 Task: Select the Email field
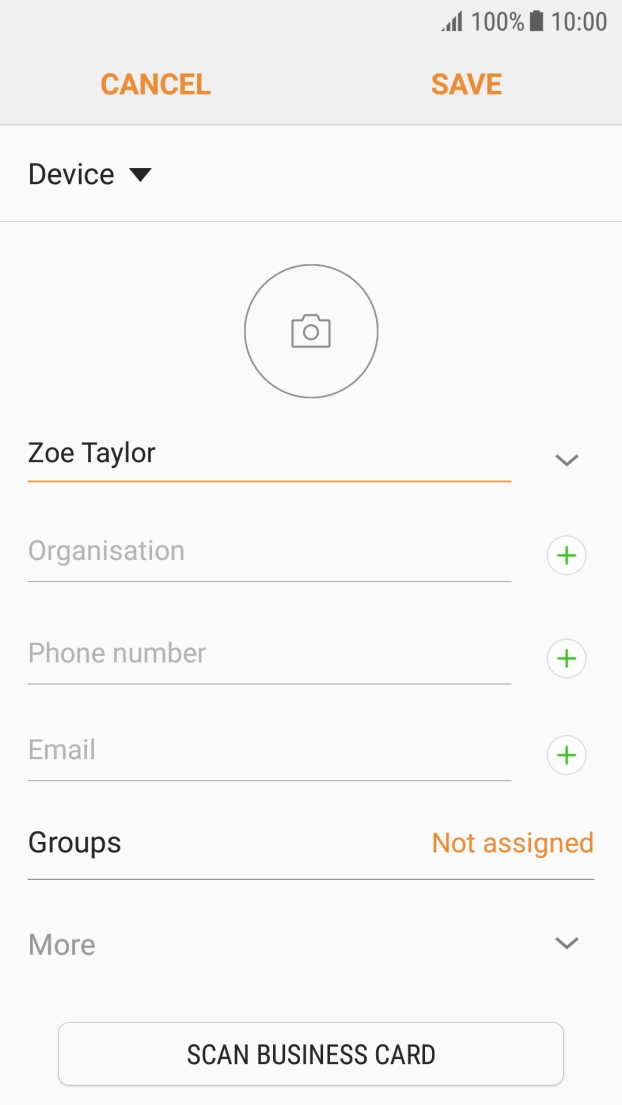(x=268, y=751)
